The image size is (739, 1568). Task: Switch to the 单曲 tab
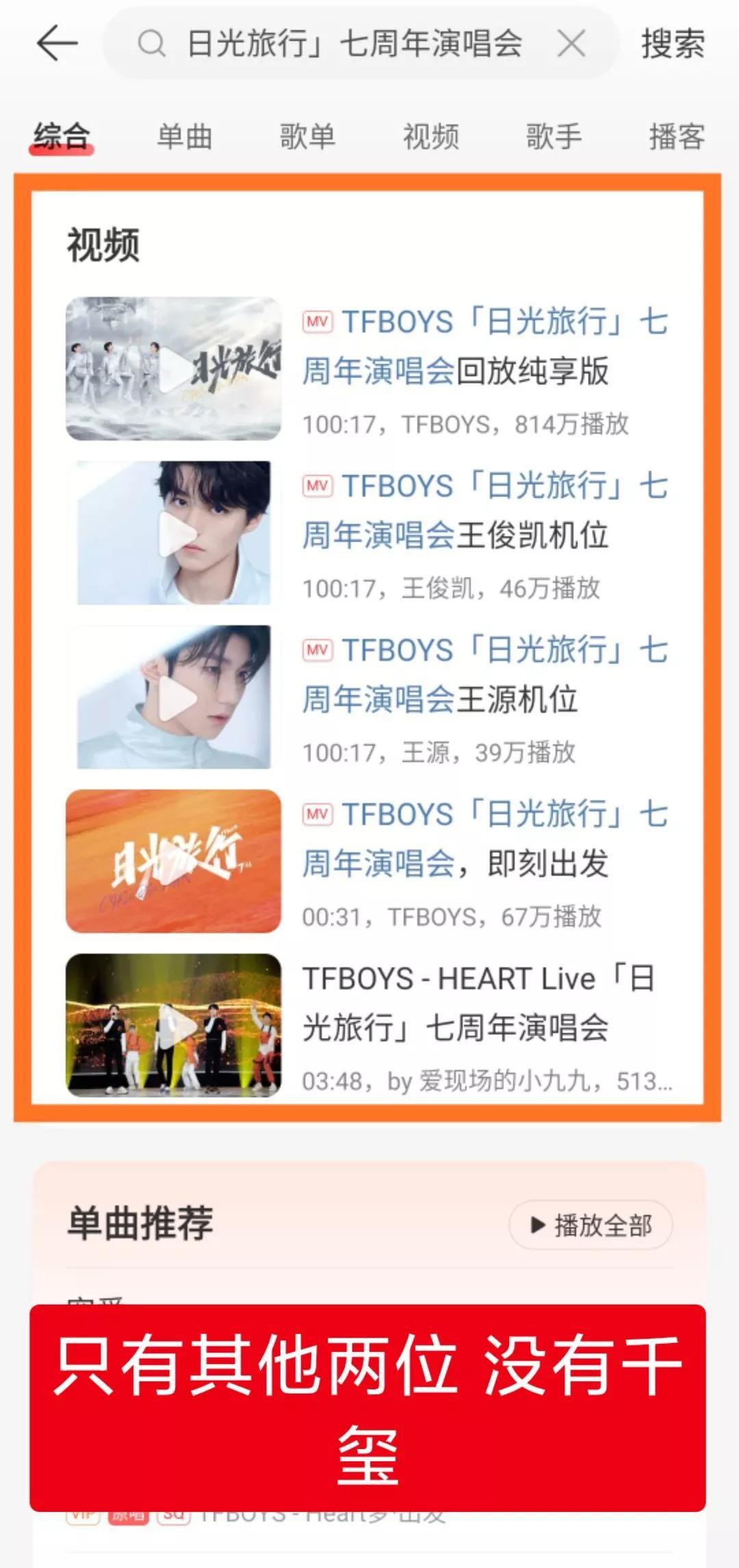pos(185,136)
